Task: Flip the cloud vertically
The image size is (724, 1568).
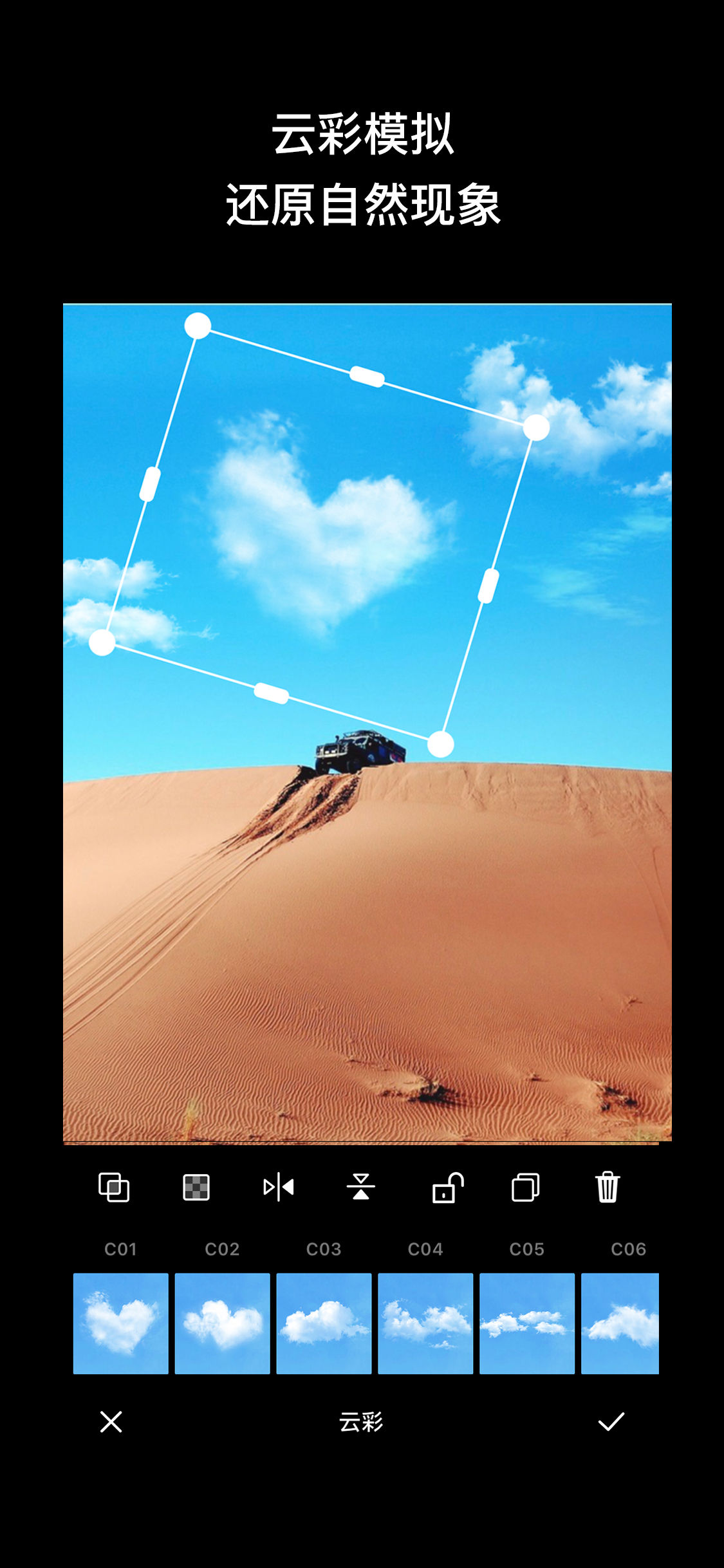Action: [361, 1187]
